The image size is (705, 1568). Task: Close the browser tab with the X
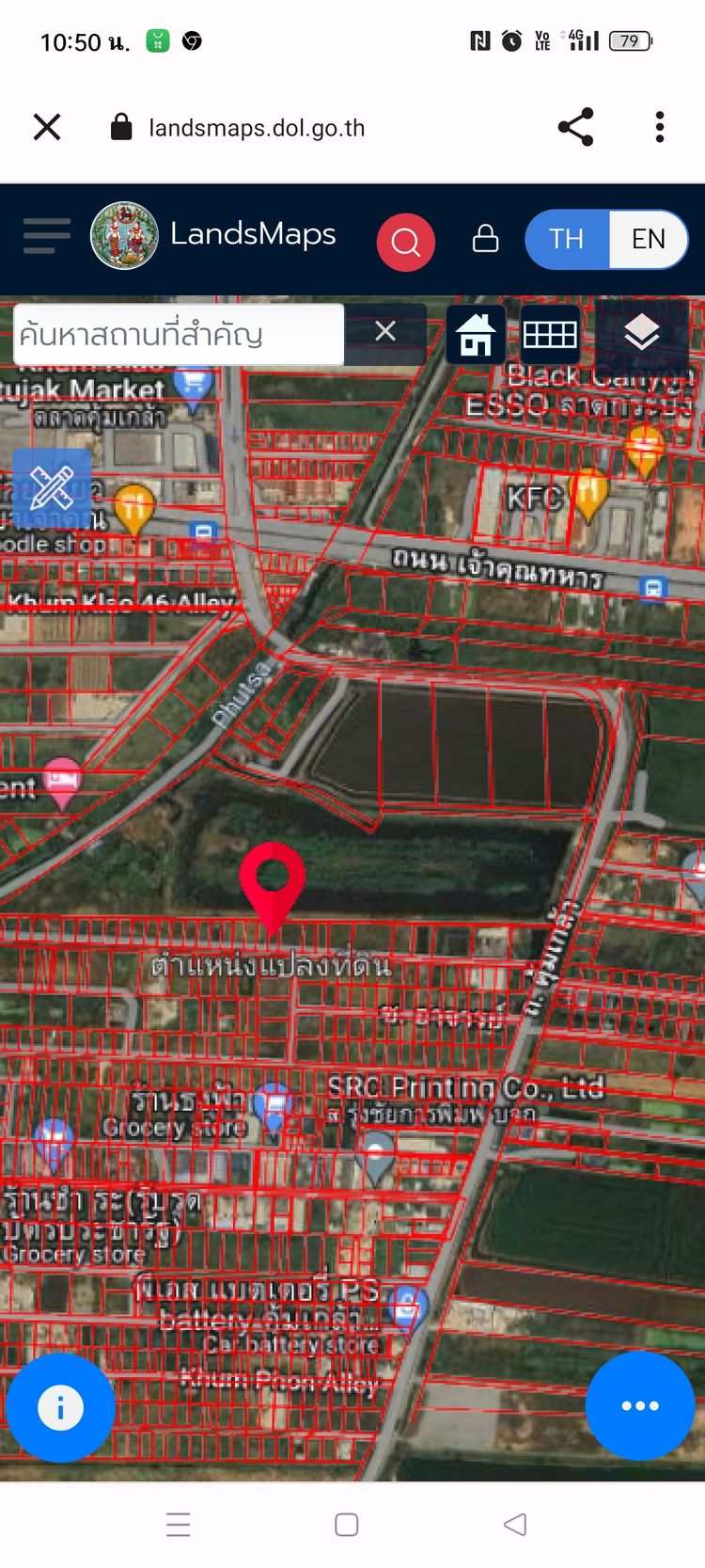click(x=47, y=127)
